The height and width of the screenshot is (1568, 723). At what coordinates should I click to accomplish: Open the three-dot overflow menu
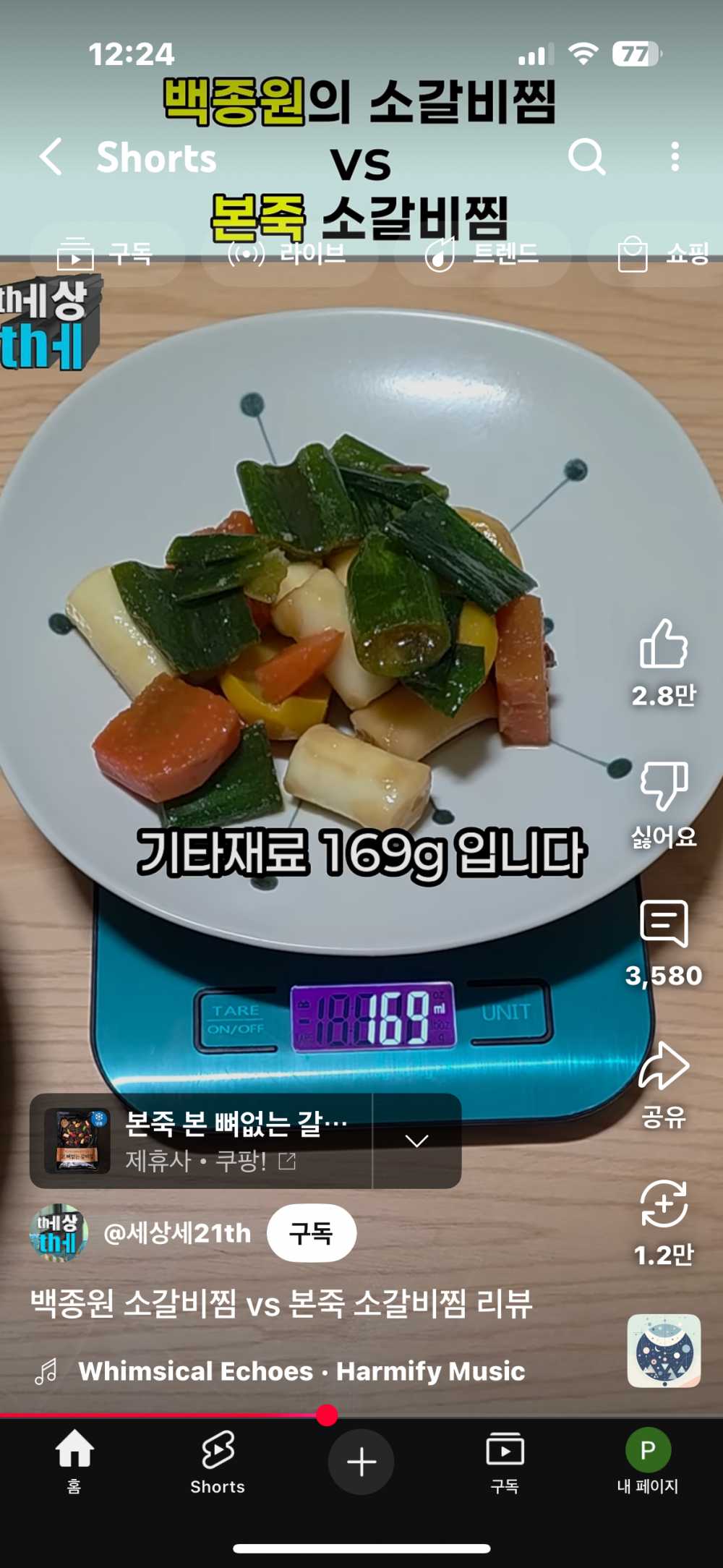click(x=675, y=156)
